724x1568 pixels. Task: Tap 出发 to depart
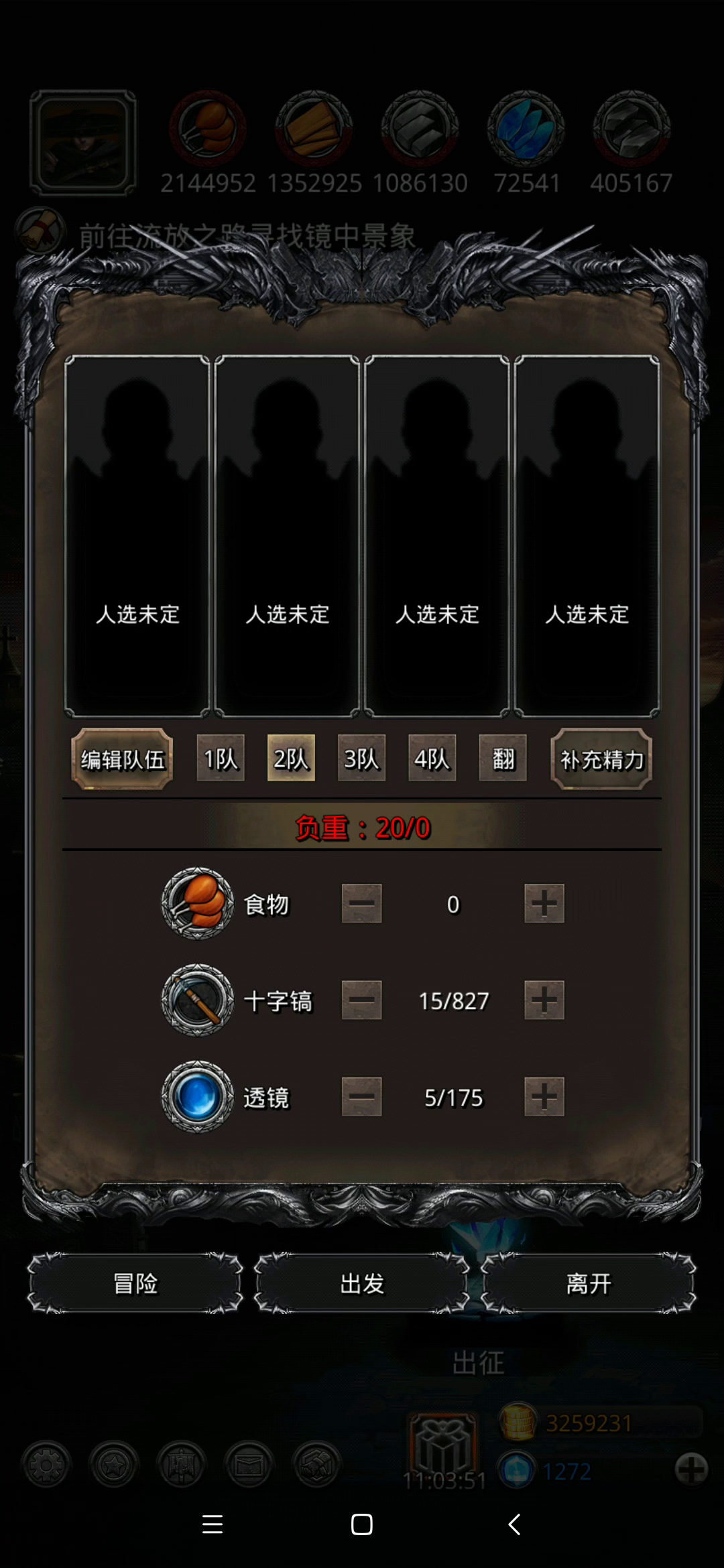[362, 1283]
